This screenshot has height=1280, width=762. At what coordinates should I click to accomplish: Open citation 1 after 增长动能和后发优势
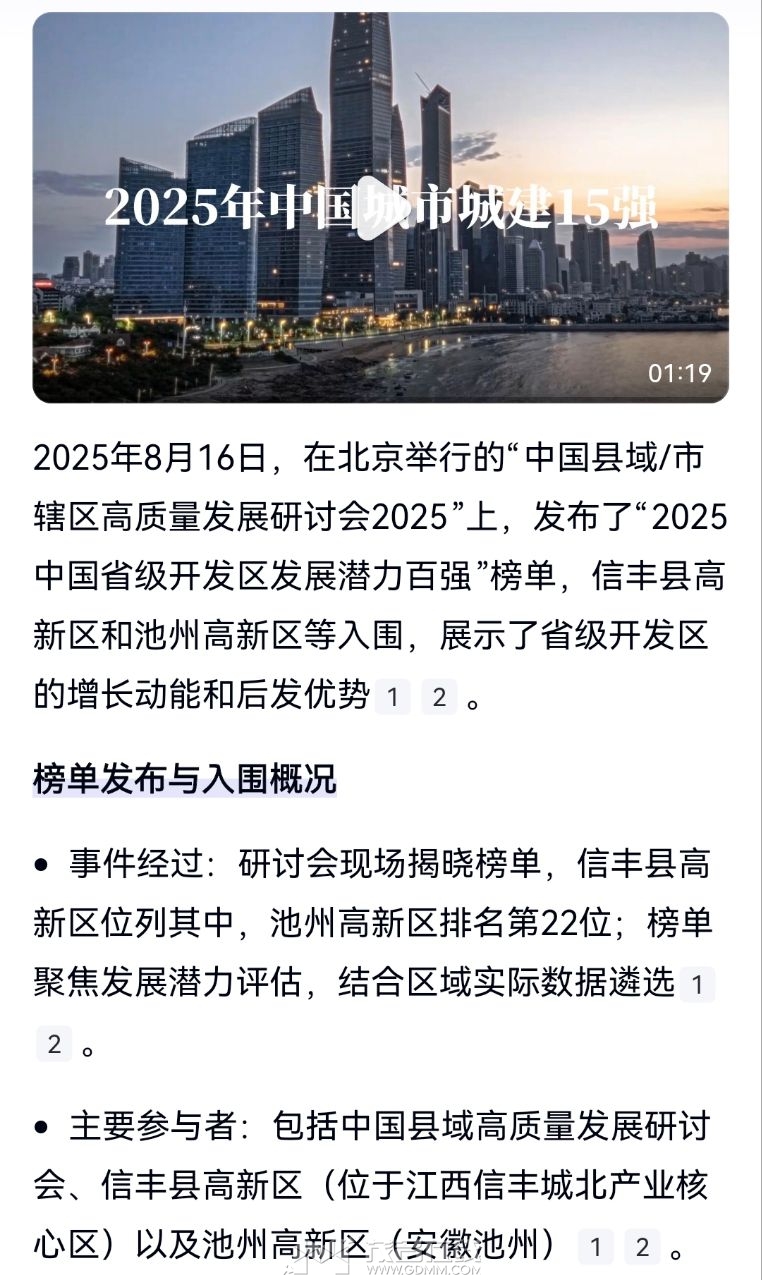[x=393, y=697]
